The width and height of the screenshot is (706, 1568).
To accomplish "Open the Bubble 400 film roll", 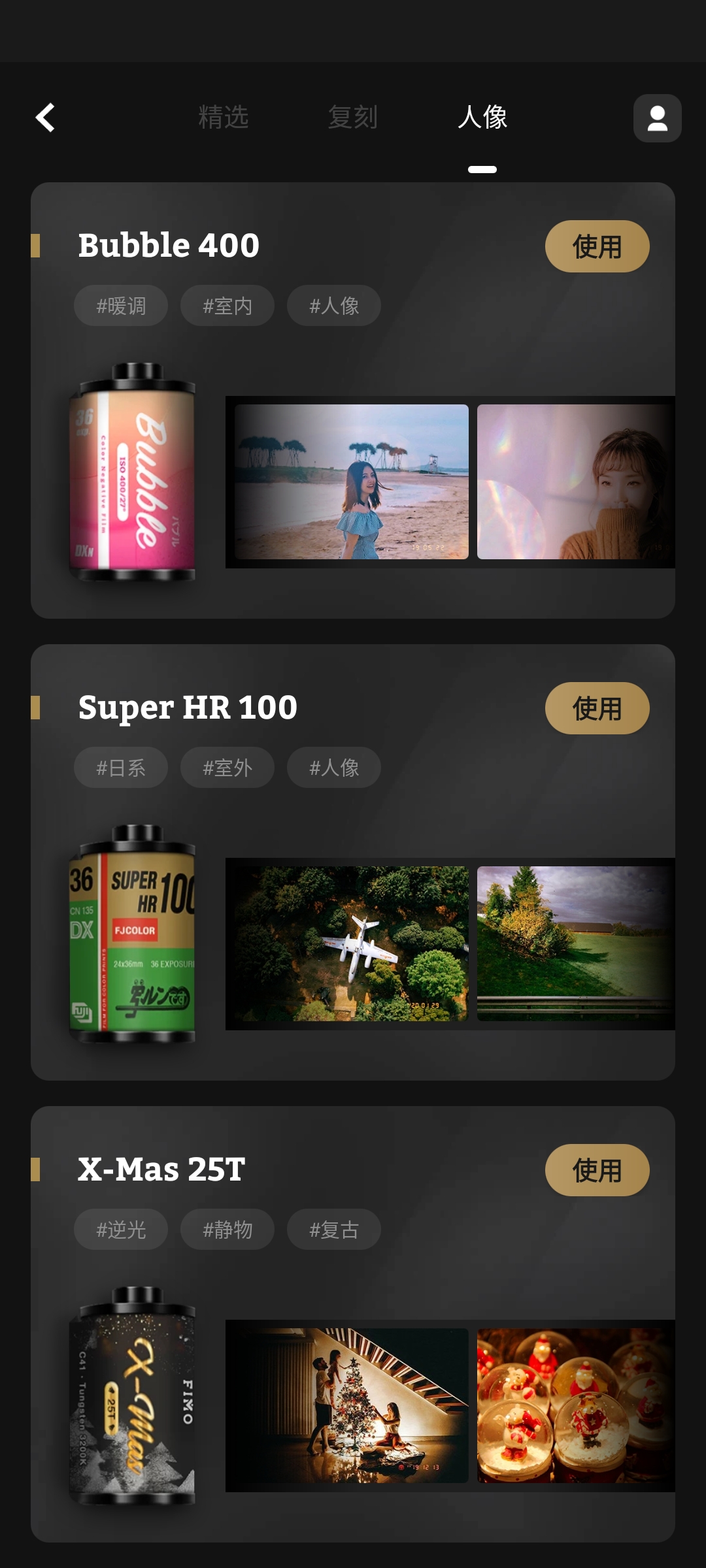I will click(133, 472).
